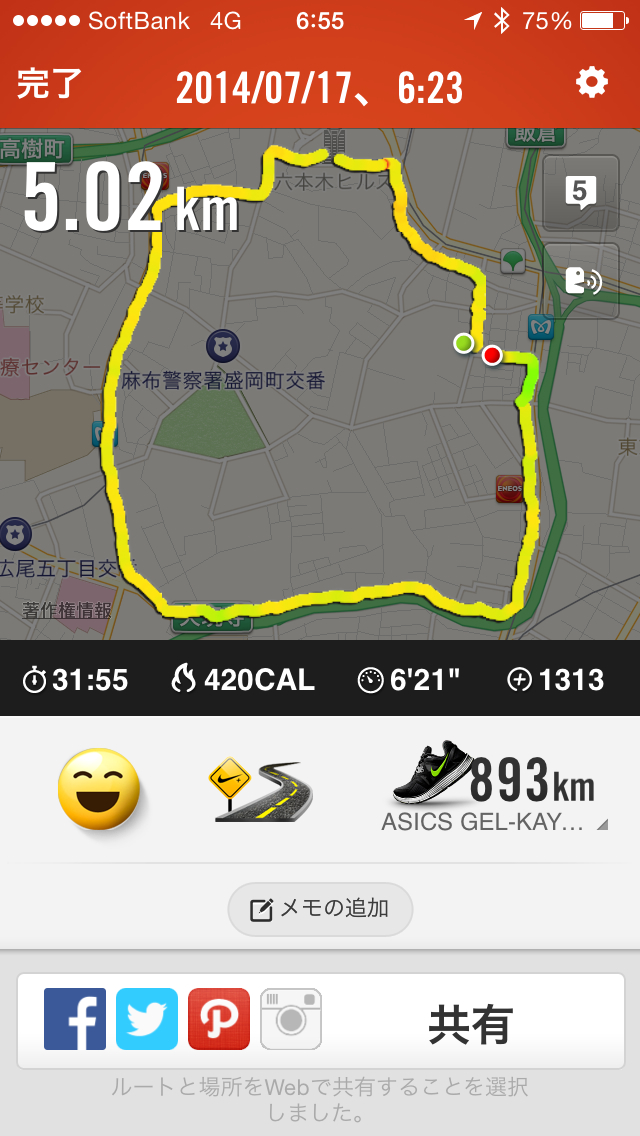The image size is (640, 1136).
Task: Share the run on Pinterest
Action: click(x=219, y=1019)
